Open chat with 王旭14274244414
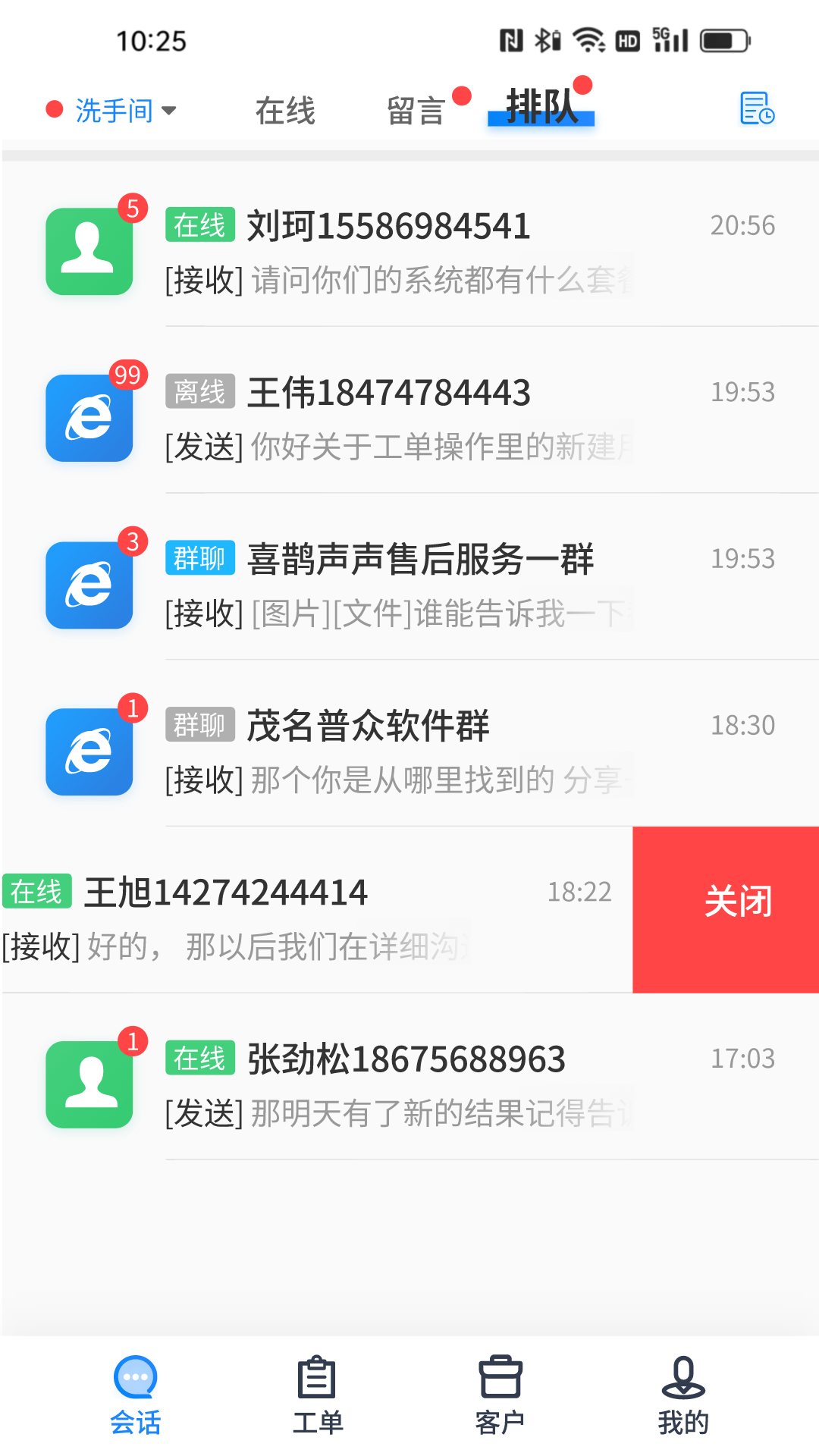This screenshot has height=1456, width=819. pyautogui.click(x=303, y=918)
